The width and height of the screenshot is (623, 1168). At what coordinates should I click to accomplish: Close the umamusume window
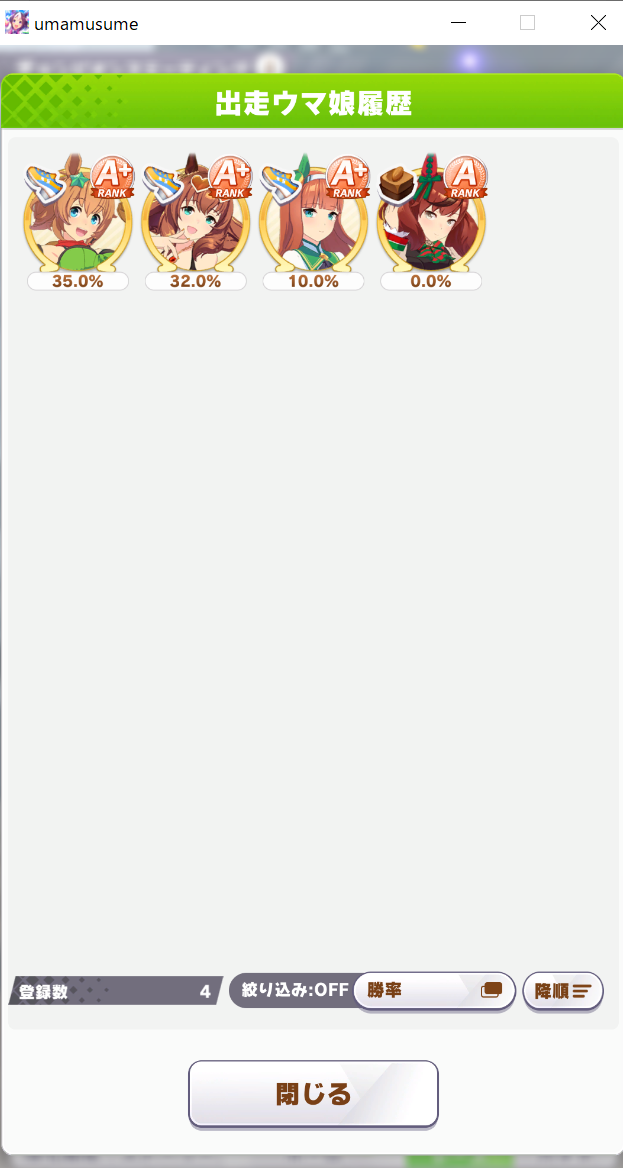598,23
